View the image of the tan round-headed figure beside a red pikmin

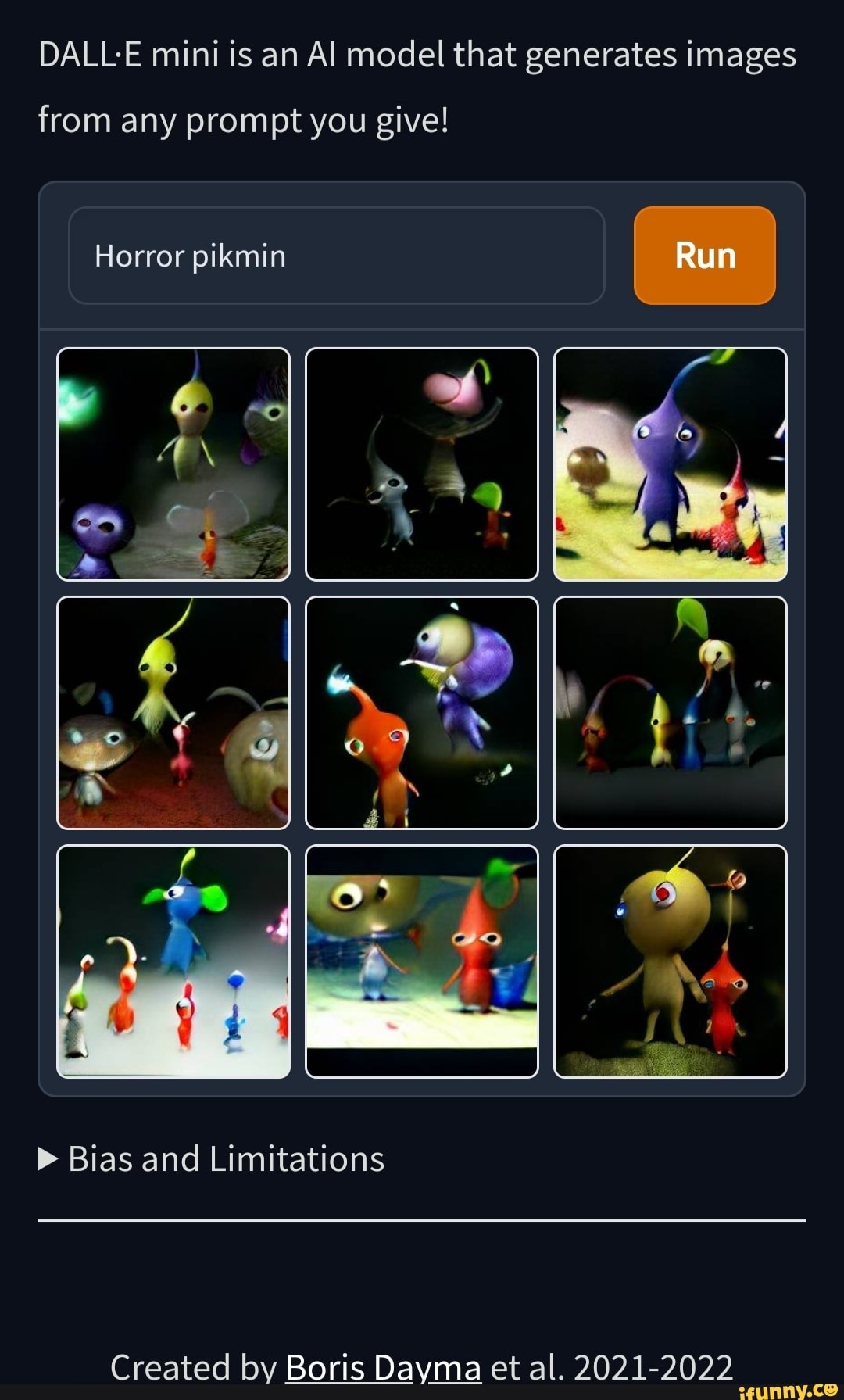[x=670, y=961]
